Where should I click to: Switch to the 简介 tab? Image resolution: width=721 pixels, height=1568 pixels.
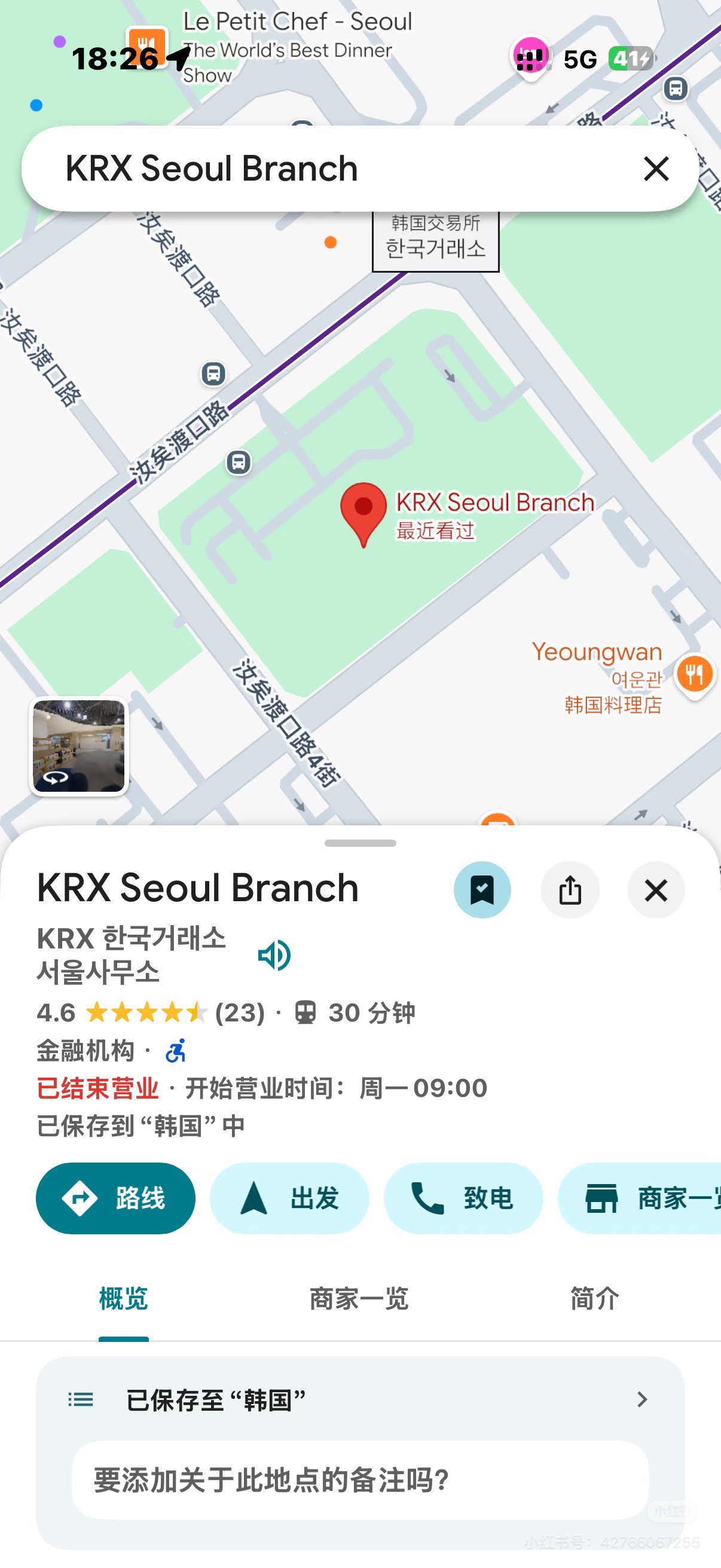[594, 1298]
